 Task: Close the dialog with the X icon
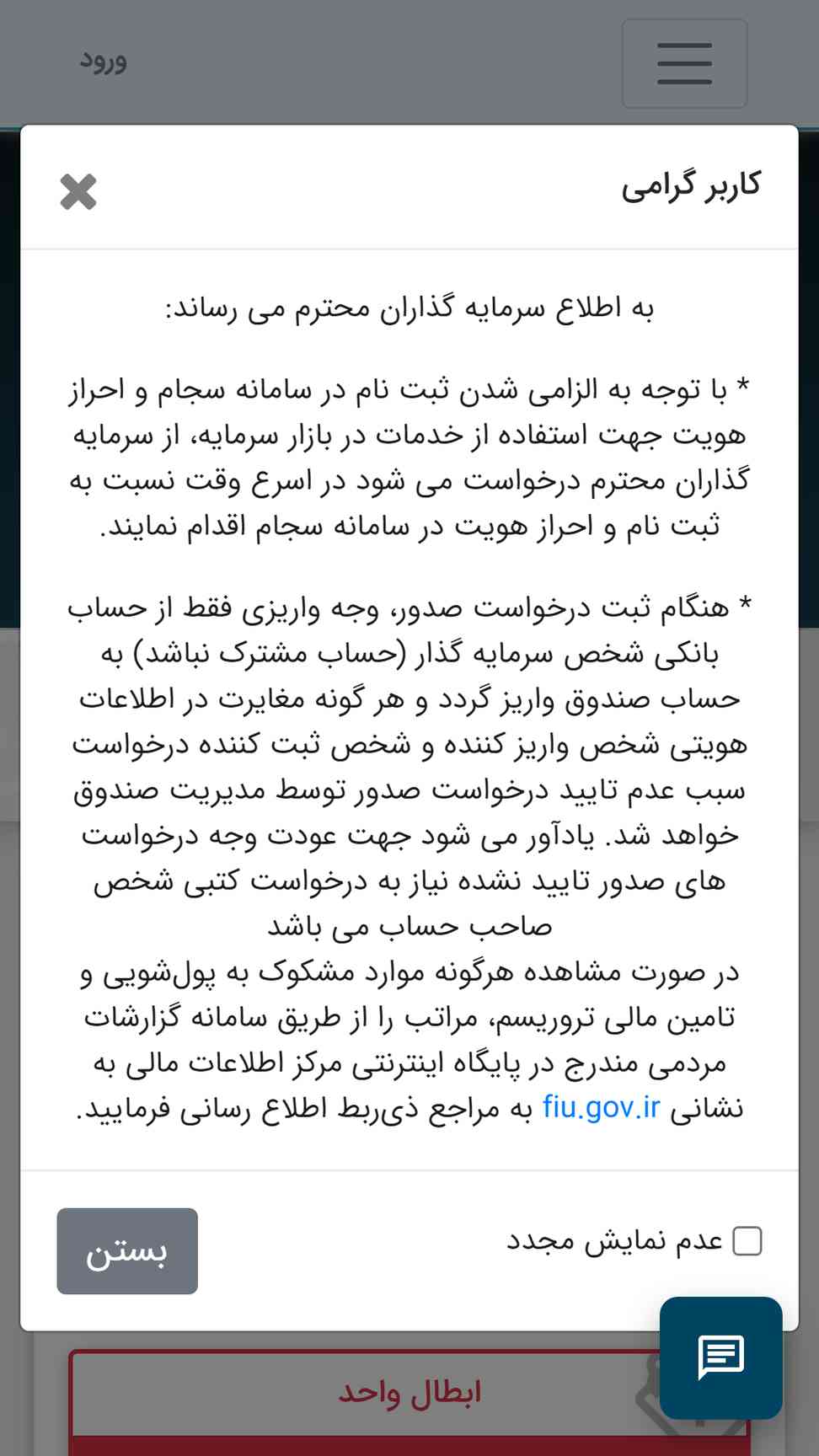tap(78, 191)
